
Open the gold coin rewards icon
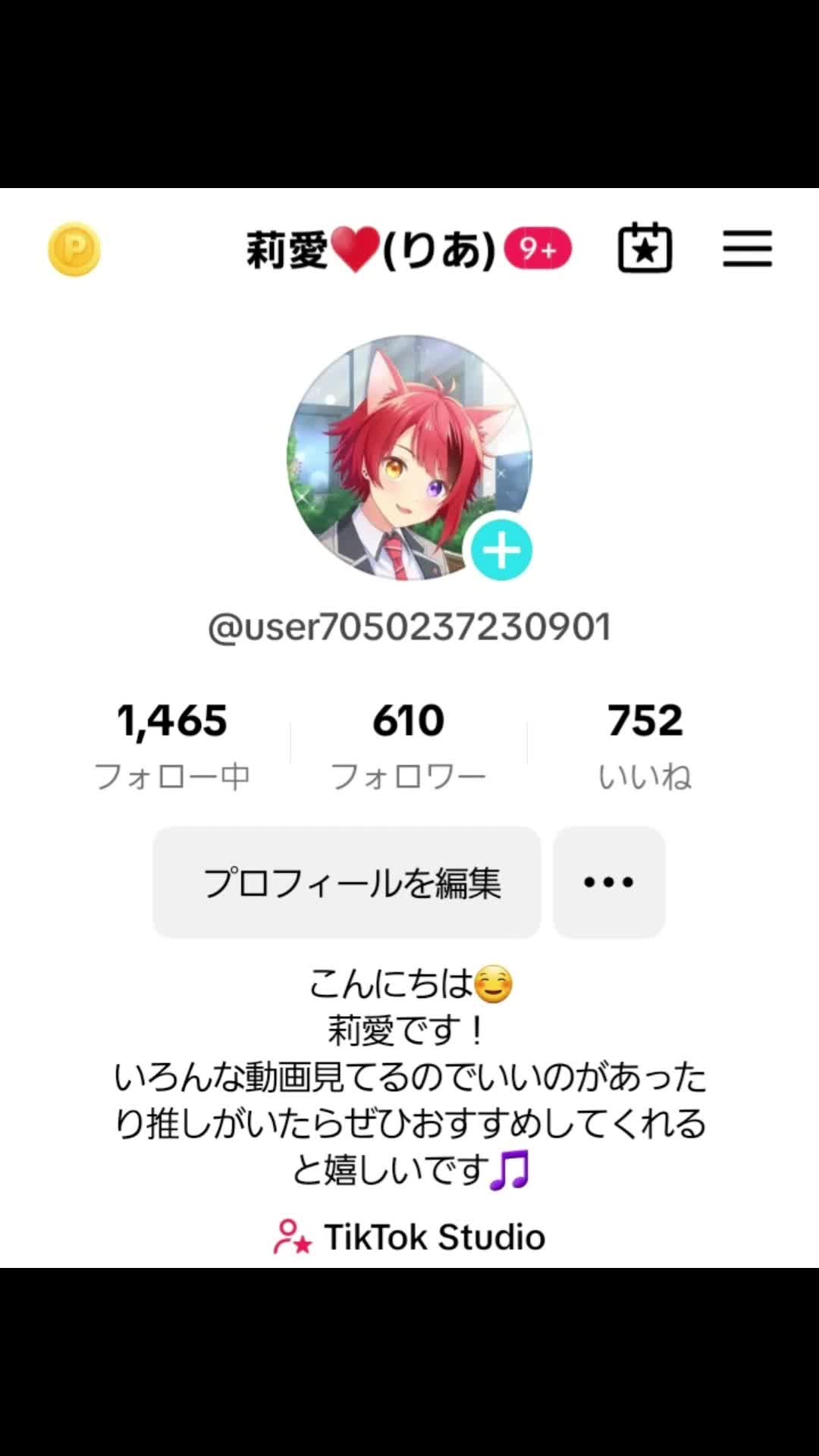point(74,249)
